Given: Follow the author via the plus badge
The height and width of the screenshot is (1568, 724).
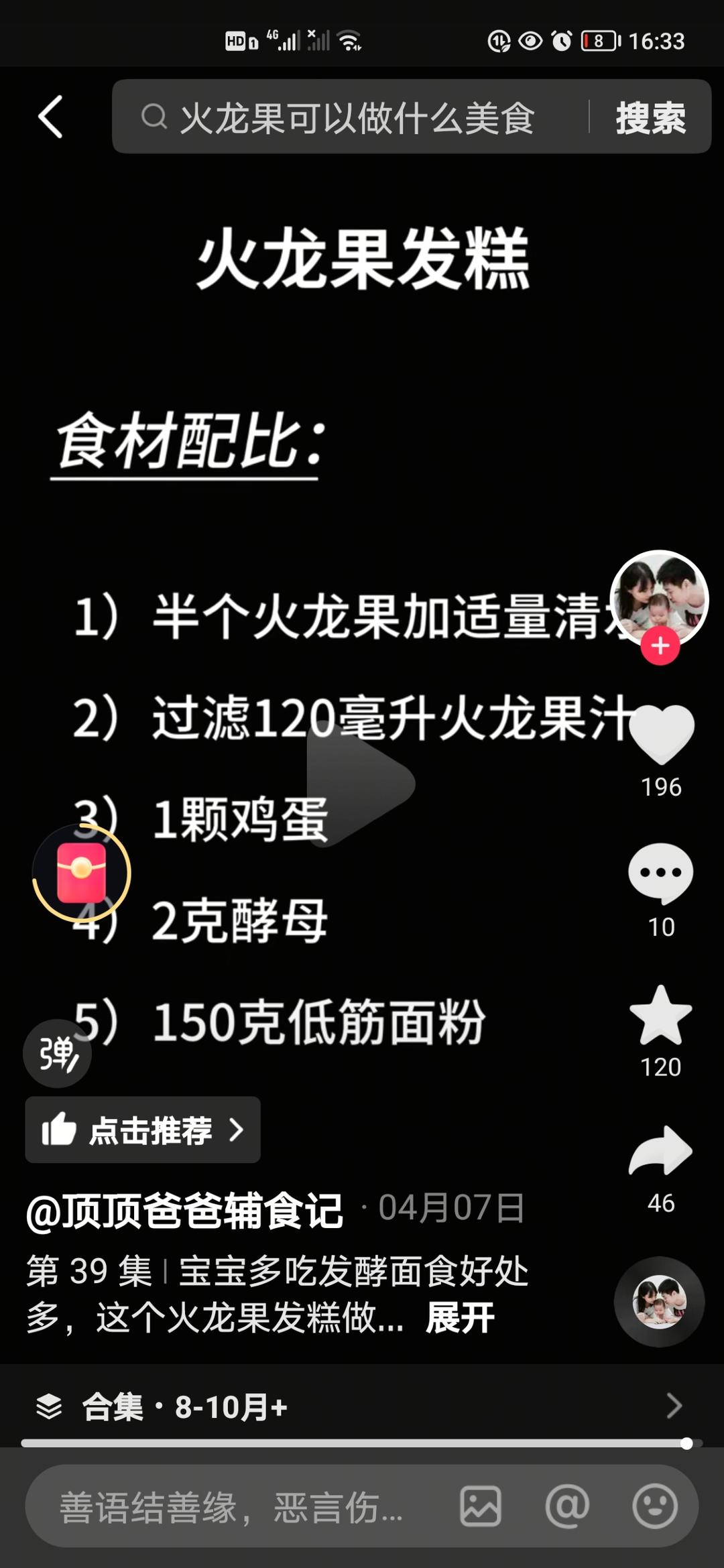Looking at the screenshot, I should (x=660, y=646).
